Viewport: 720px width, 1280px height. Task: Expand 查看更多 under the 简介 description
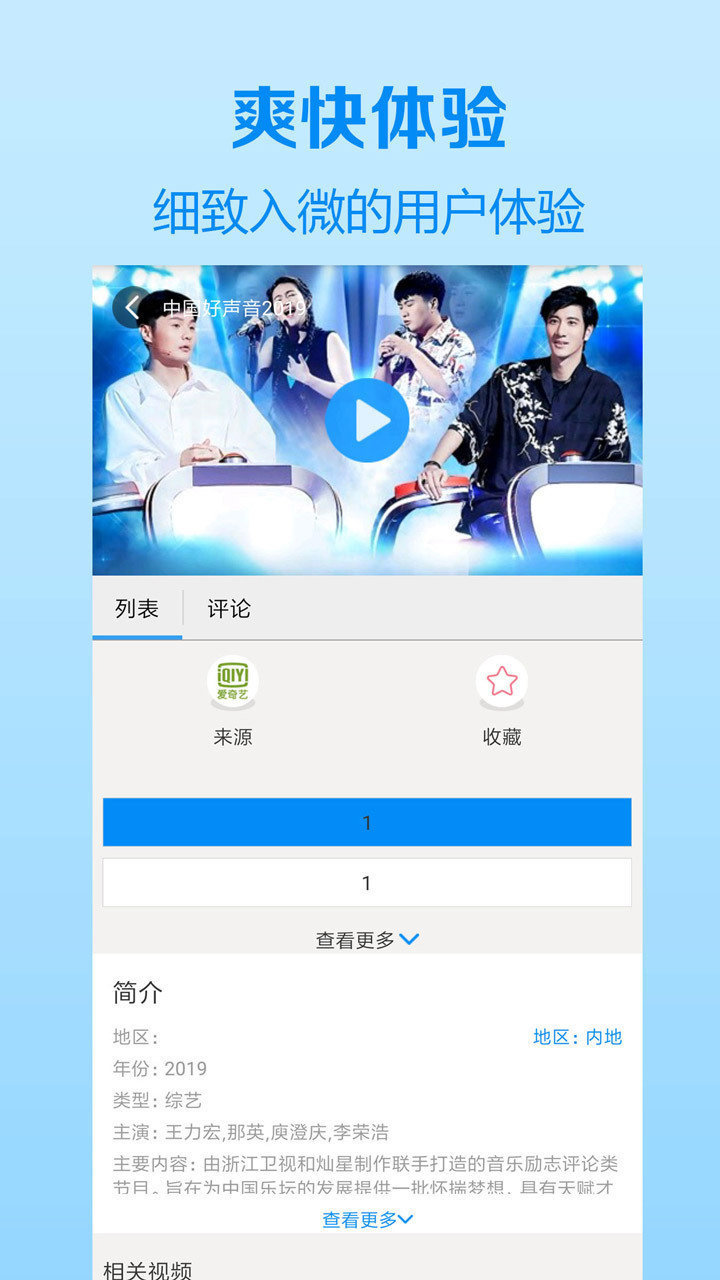pos(365,1217)
